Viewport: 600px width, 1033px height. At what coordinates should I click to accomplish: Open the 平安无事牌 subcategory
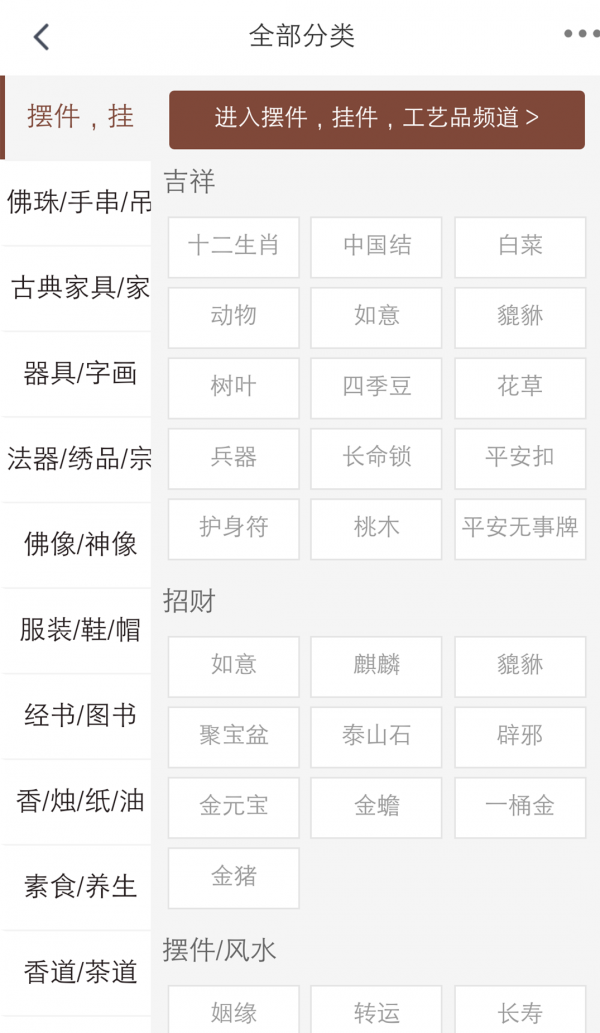(520, 528)
